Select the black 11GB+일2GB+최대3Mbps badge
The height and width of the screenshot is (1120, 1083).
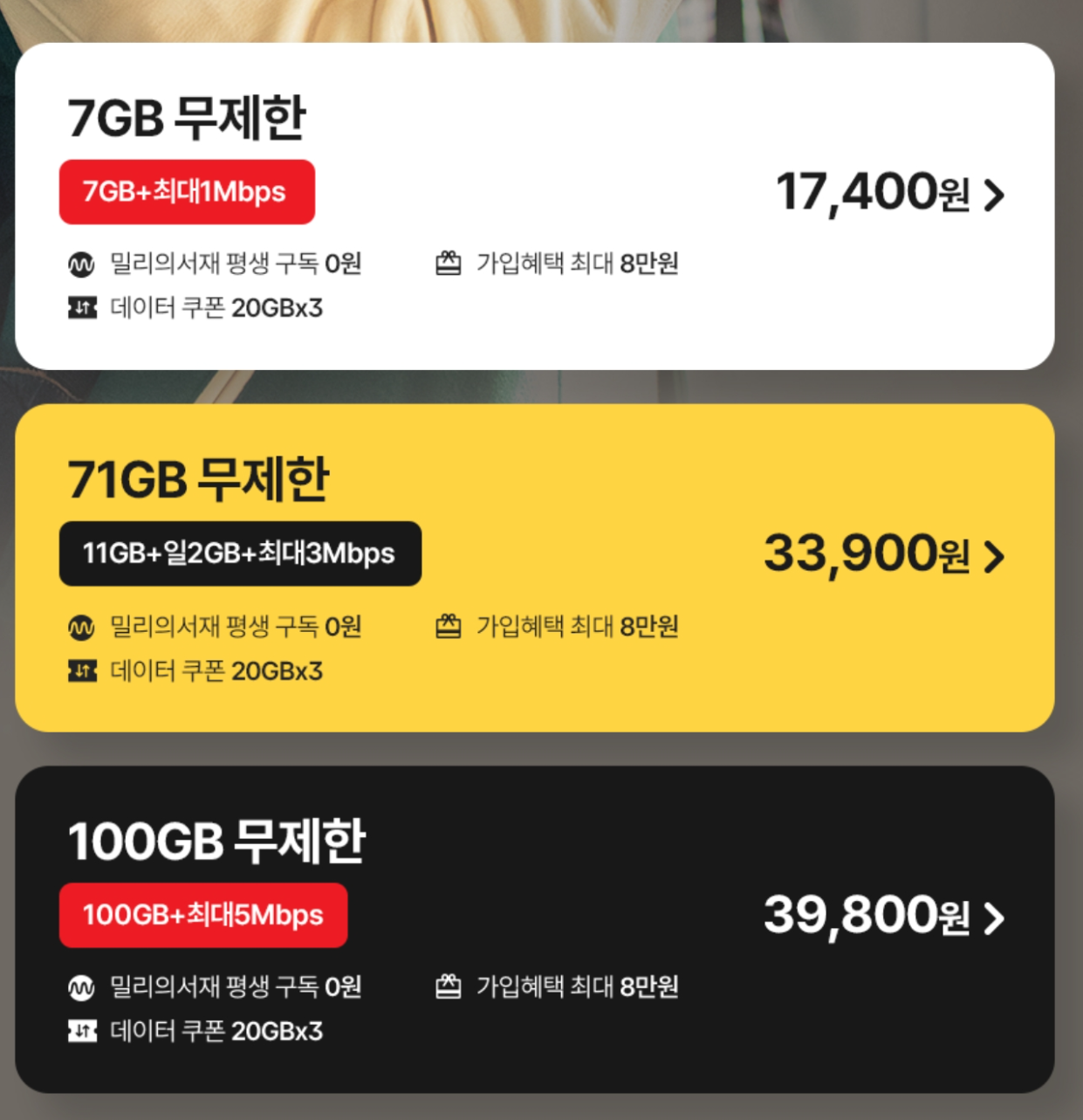pyautogui.click(x=238, y=552)
